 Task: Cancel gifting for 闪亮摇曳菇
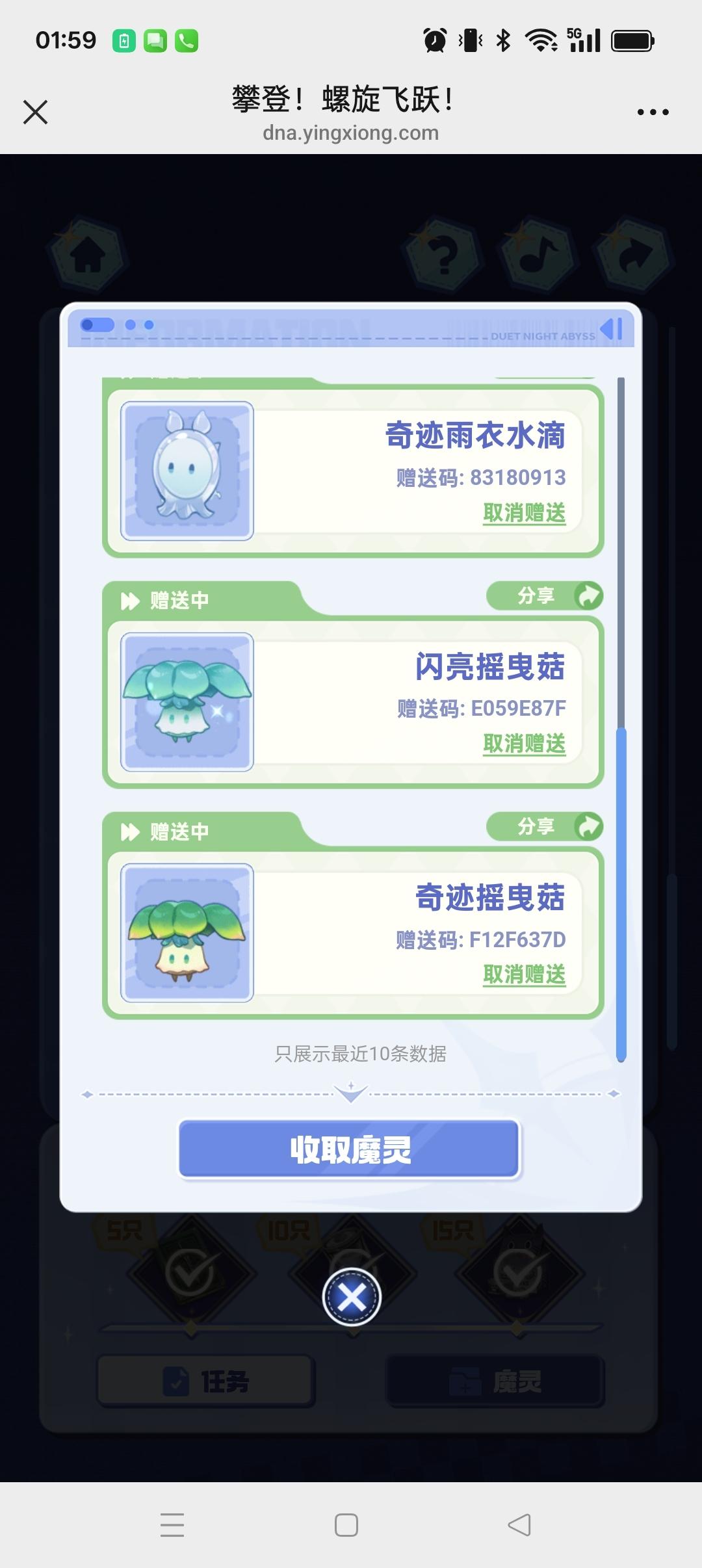point(524,743)
